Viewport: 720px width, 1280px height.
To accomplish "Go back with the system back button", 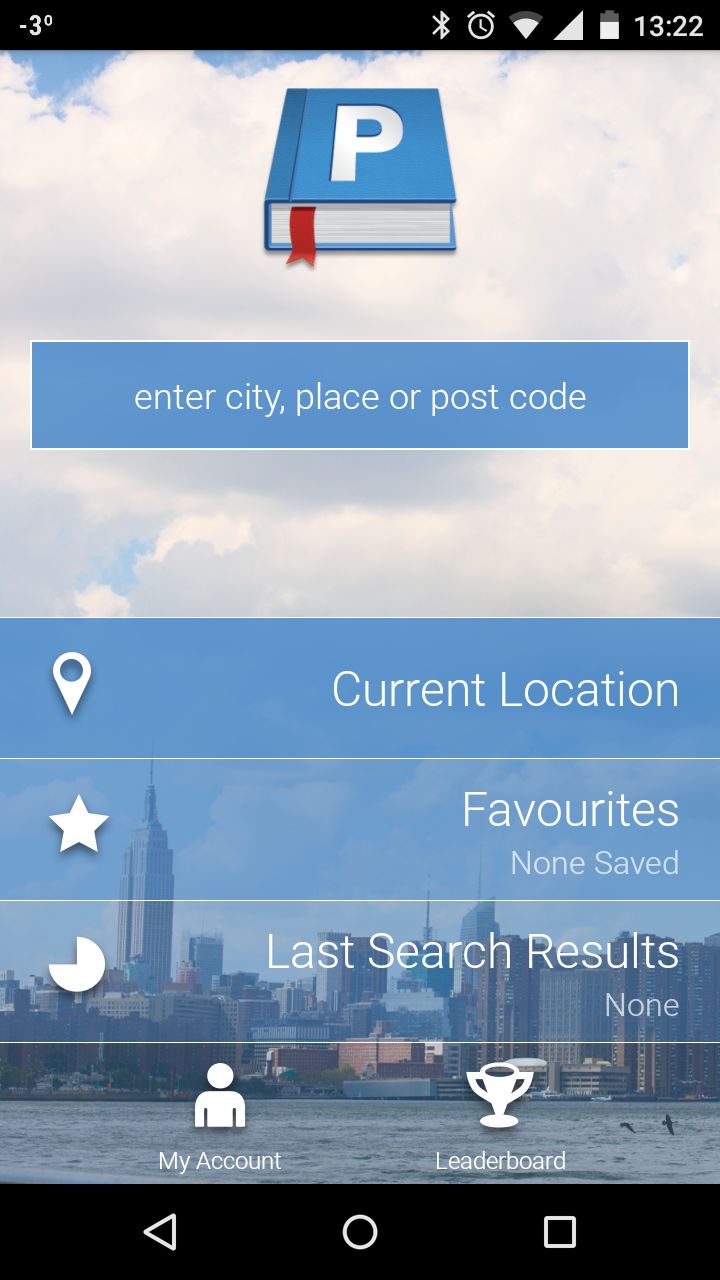I will click(160, 1232).
